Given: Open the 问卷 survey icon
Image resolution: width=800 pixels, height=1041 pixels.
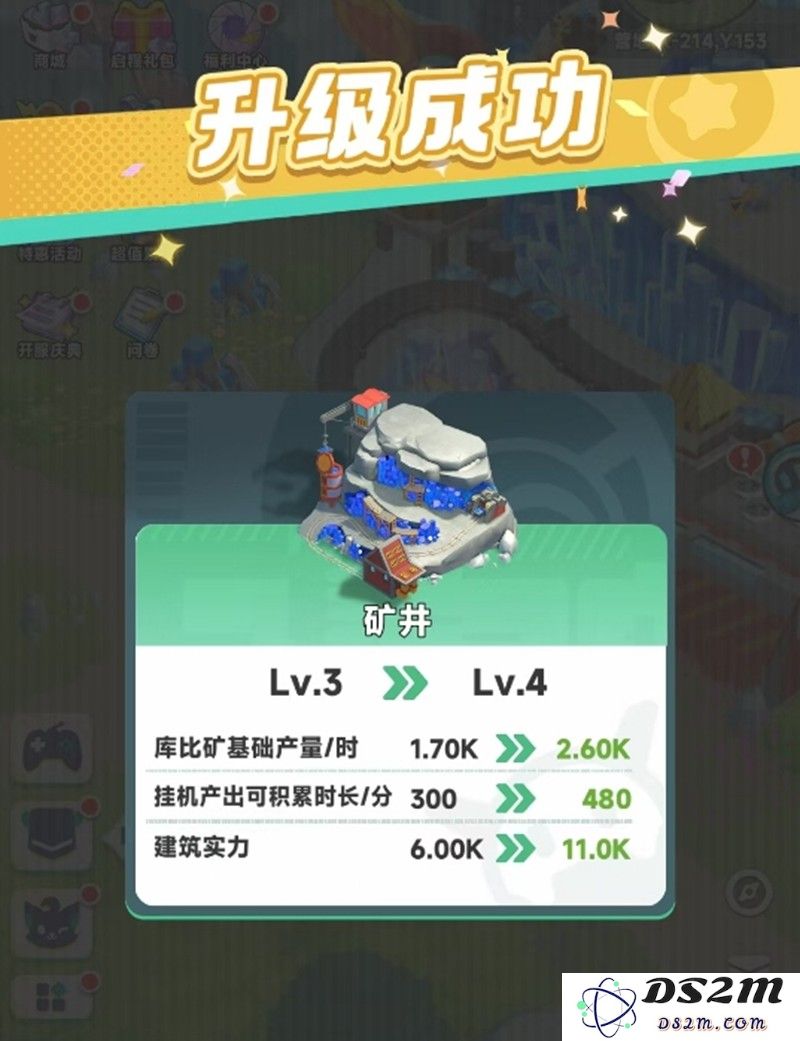Looking at the screenshot, I should click(x=140, y=320).
